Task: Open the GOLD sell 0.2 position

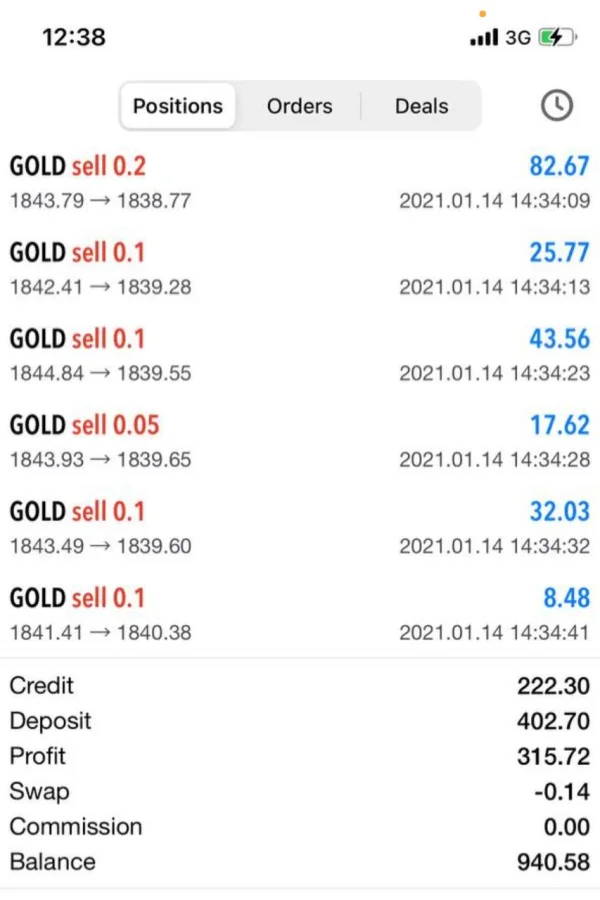Action: pos(299,182)
